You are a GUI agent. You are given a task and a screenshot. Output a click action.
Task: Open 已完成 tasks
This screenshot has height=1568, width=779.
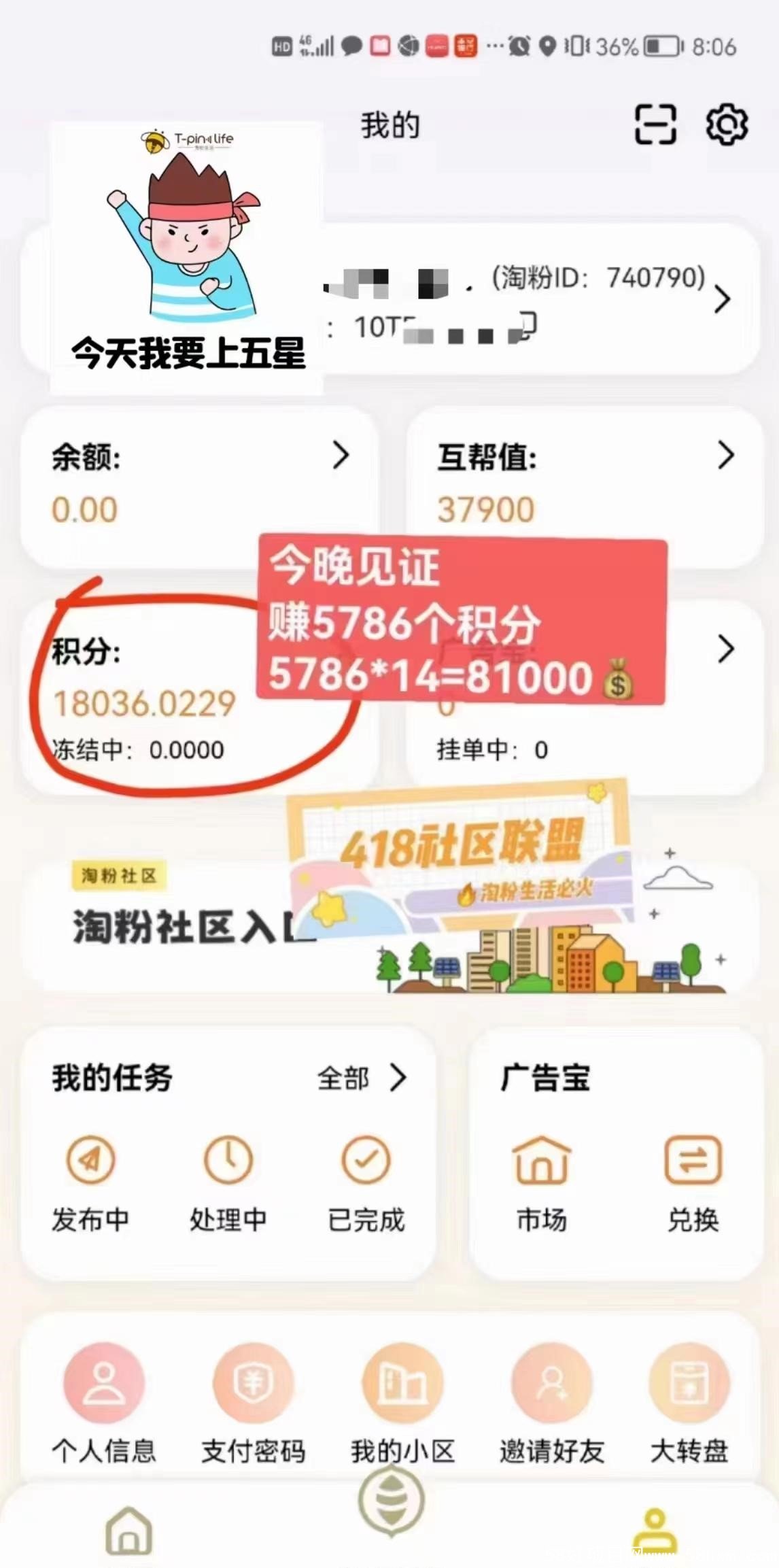click(x=366, y=1183)
